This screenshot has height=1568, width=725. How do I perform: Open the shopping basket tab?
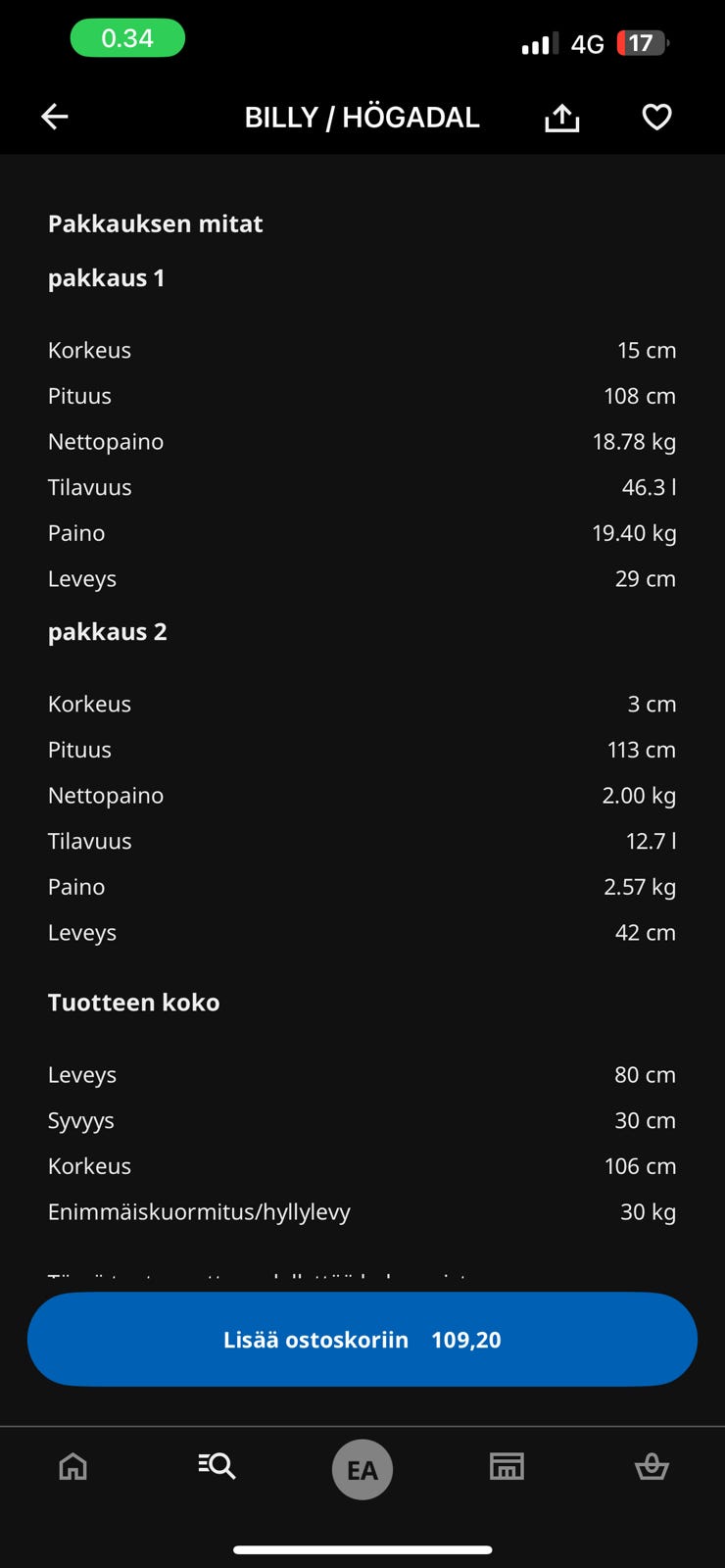[x=652, y=1466]
